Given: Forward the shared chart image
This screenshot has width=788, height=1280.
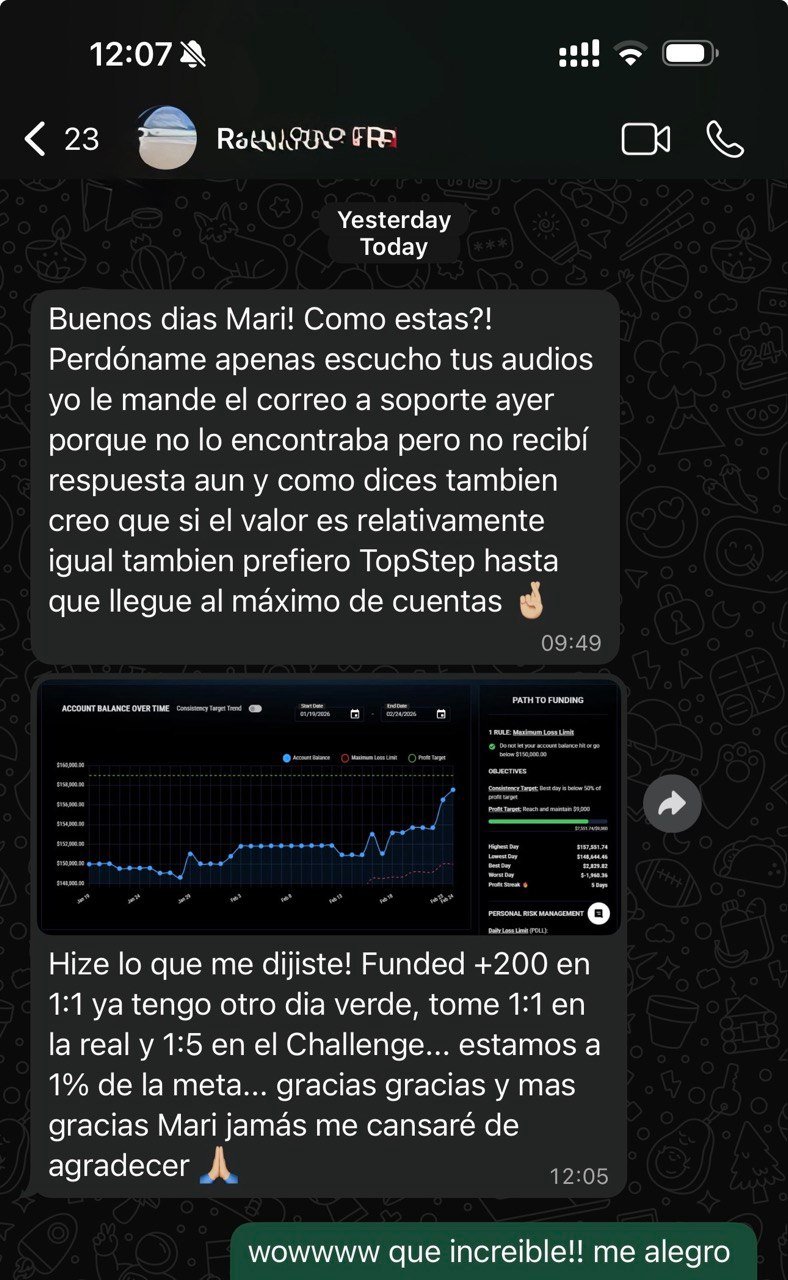Looking at the screenshot, I should coord(672,804).
